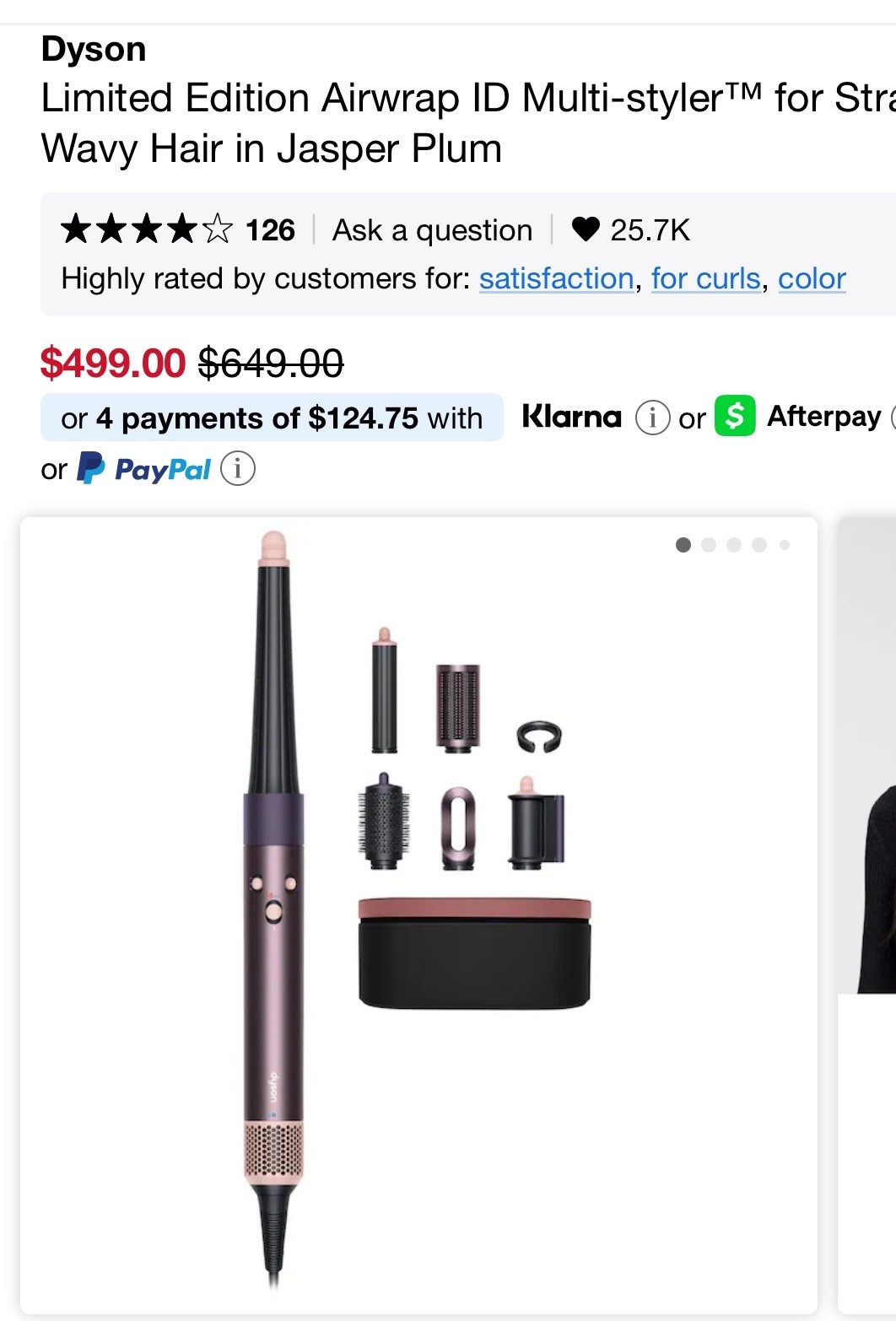Image resolution: width=896 pixels, height=1321 pixels.
Task: Open the Dyson brand page
Action: coord(93,49)
